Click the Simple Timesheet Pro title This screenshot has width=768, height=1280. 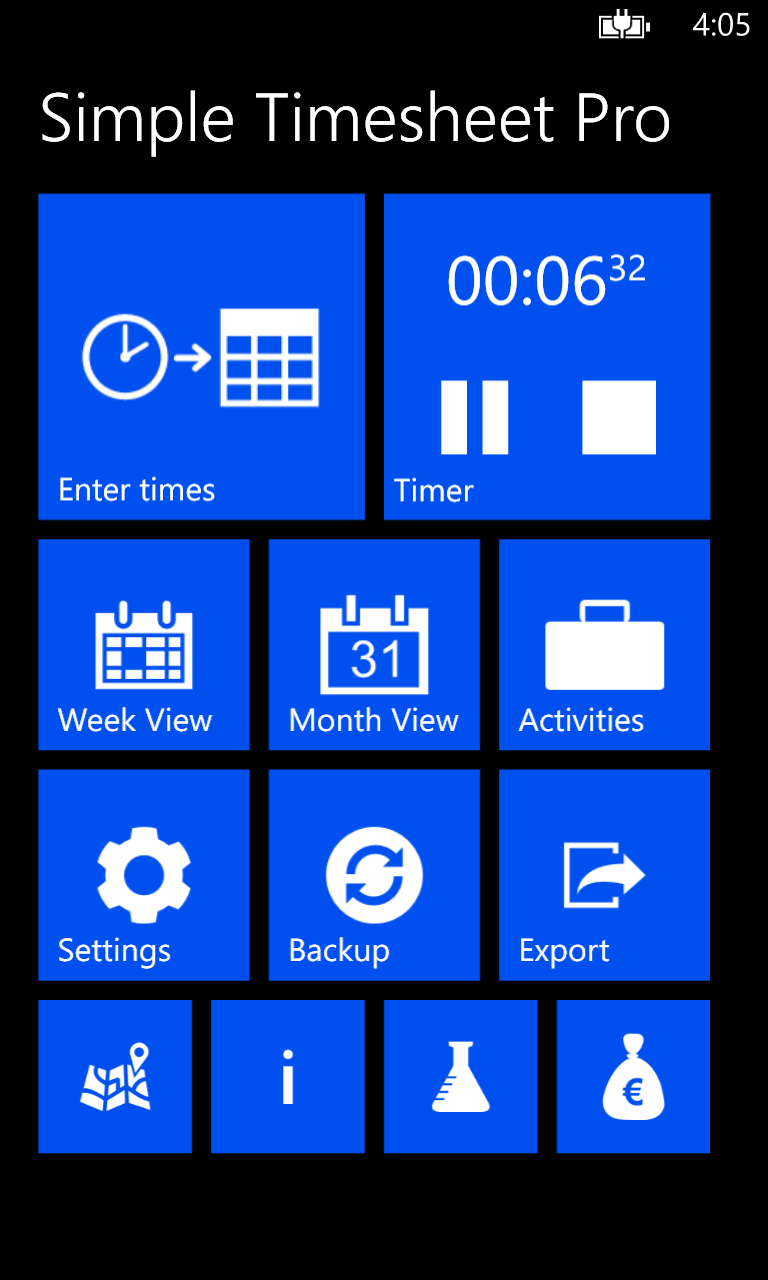[x=354, y=118]
